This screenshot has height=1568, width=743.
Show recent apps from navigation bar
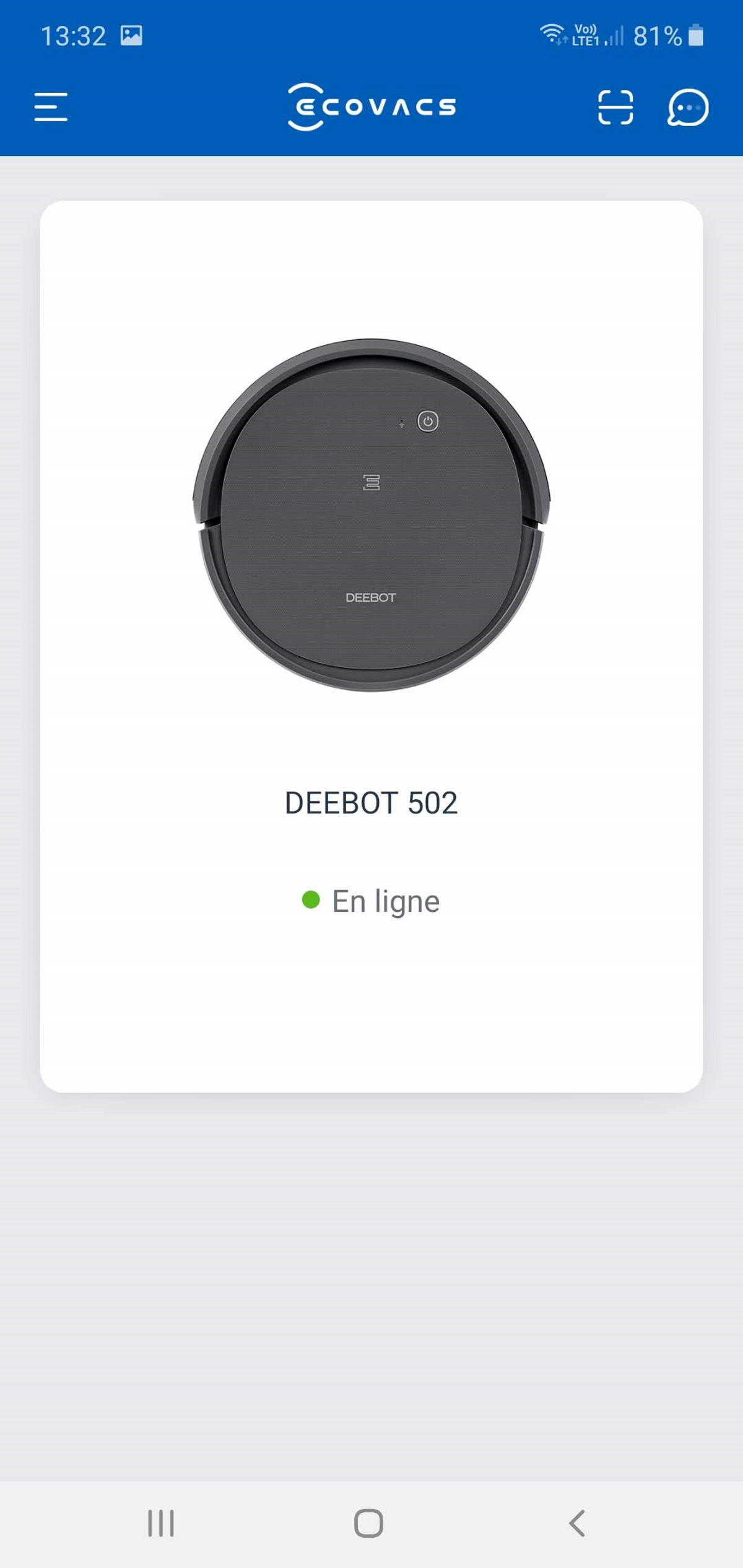coord(161,1523)
